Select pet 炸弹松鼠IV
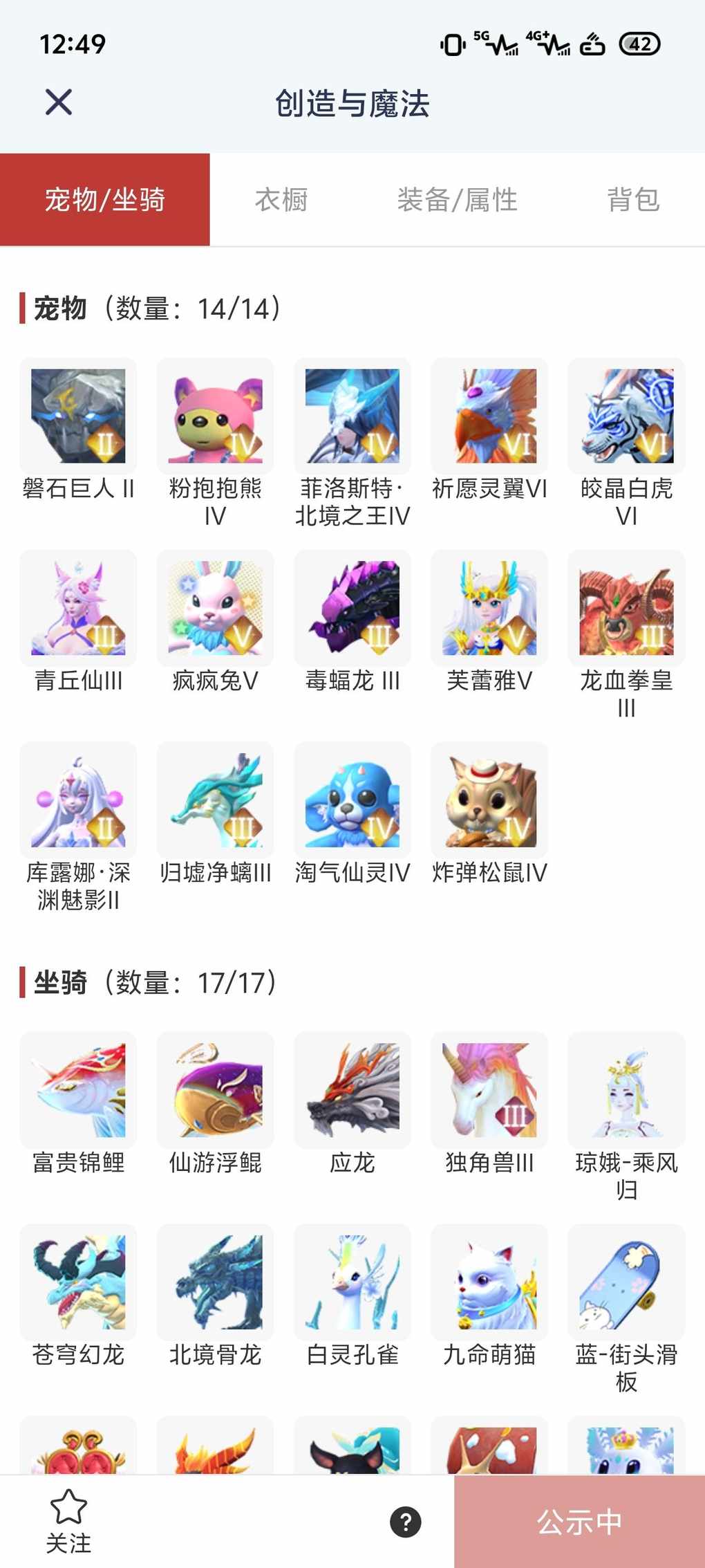Viewport: 705px width, 1568px height. 489,800
